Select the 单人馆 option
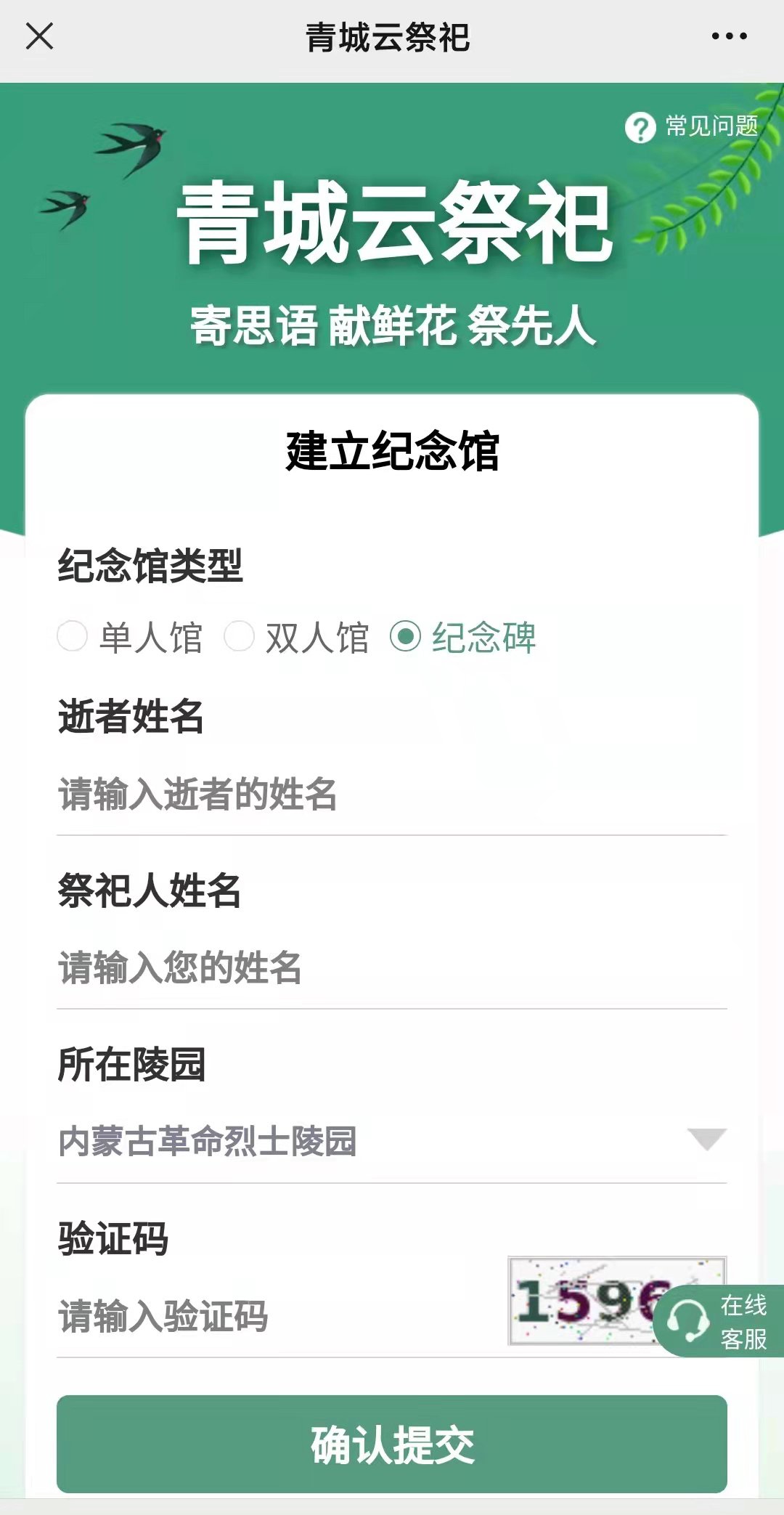This screenshot has width=784, height=1515. pyautogui.click(x=73, y=637)
